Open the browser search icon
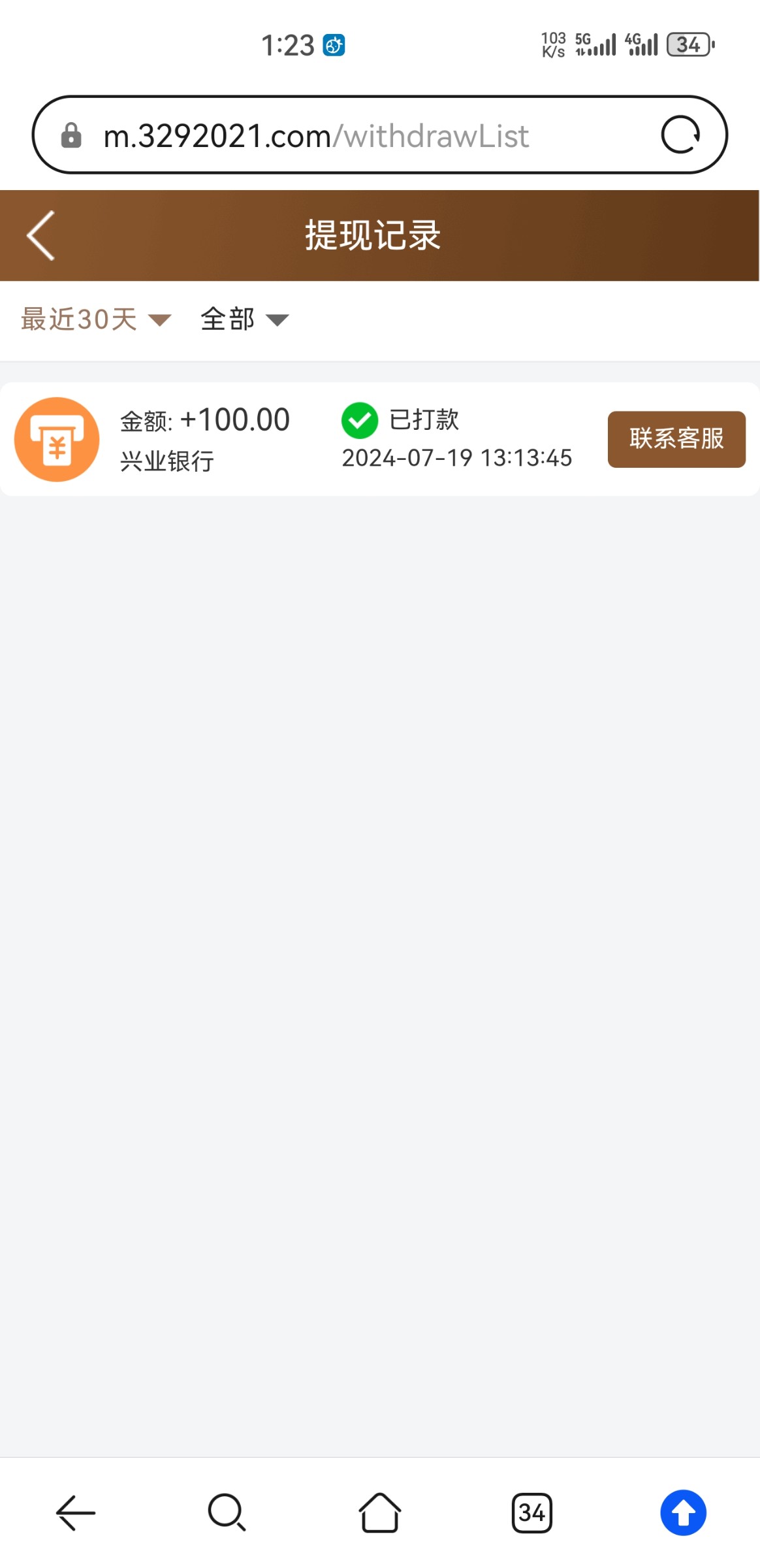 pos(227,1512)
